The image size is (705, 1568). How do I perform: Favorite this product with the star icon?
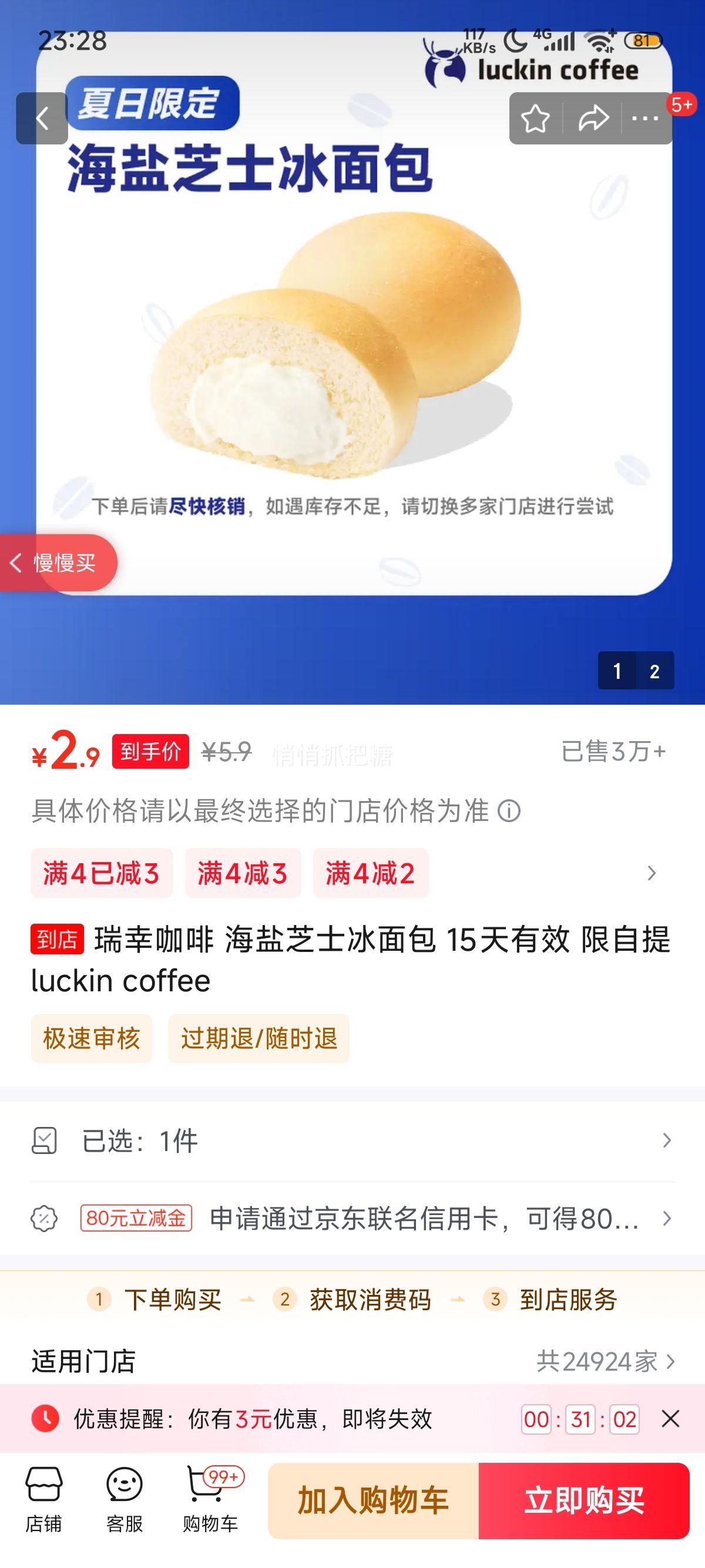(x=535, y=118)
